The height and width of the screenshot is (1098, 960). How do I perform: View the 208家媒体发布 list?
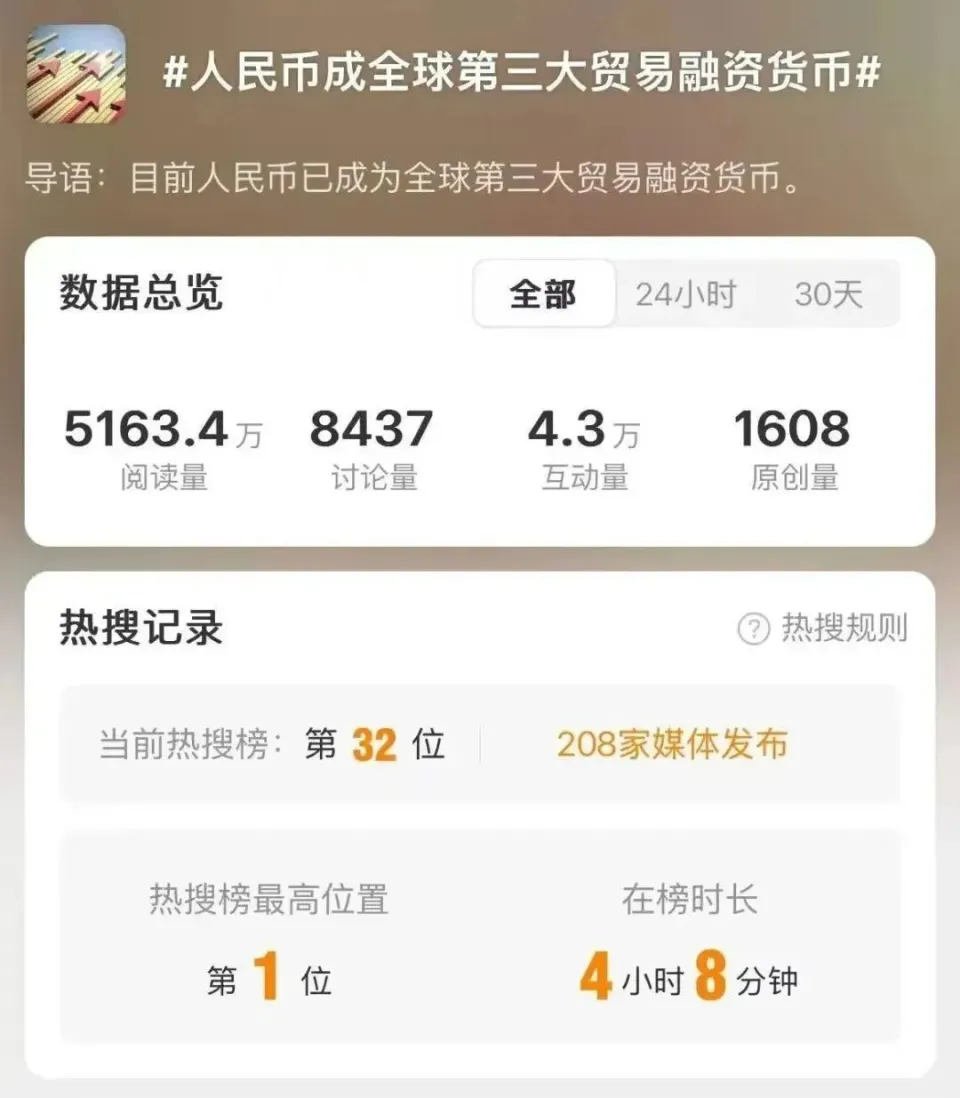[672, 744]
